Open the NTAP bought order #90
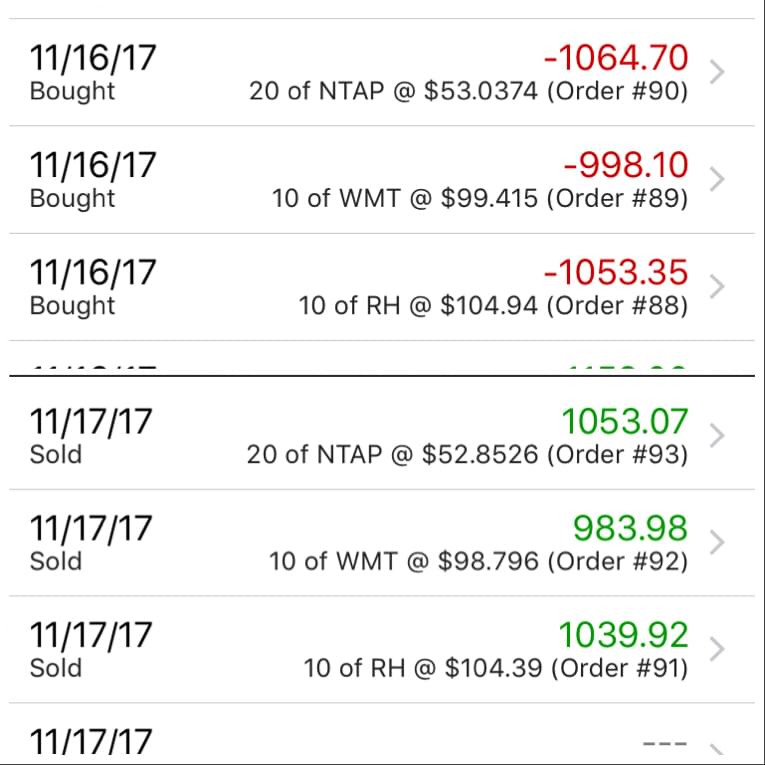This screenshot has height=765, width=765. pyautogui.click(x=382, y=73)
